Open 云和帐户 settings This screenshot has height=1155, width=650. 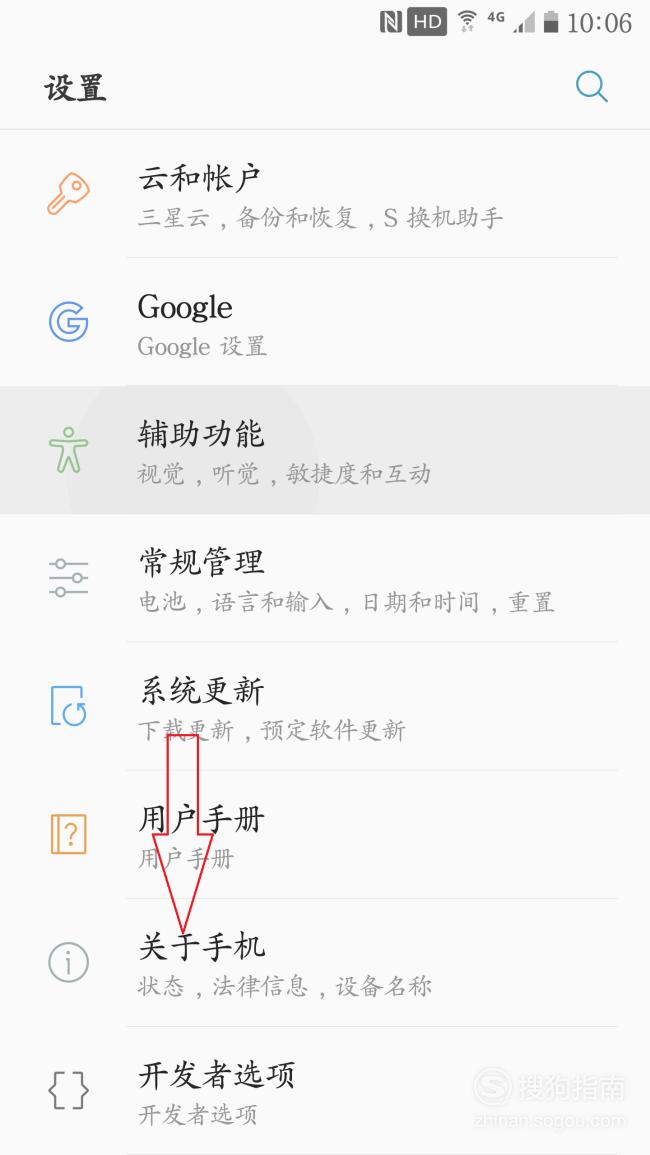tap(325, 194)
